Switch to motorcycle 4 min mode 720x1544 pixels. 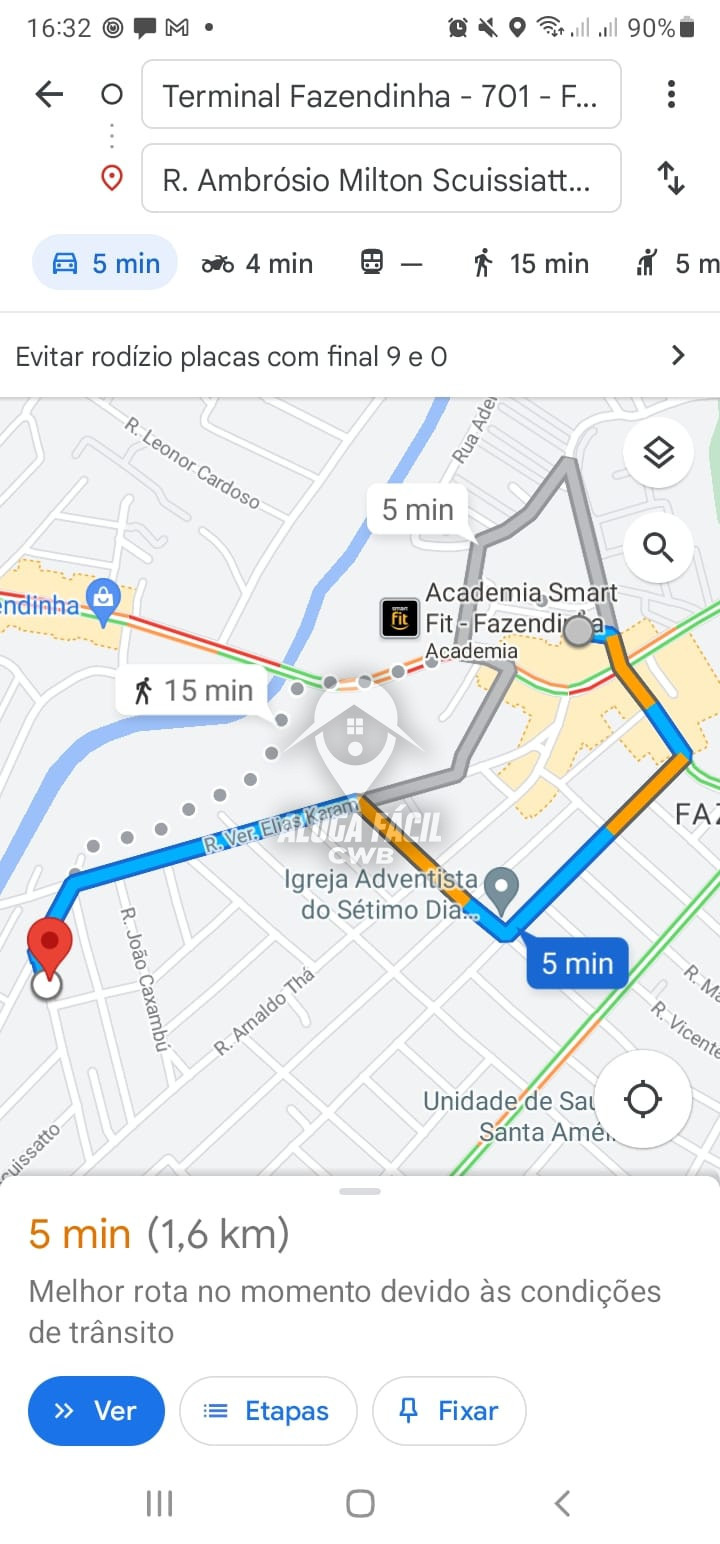258,263
